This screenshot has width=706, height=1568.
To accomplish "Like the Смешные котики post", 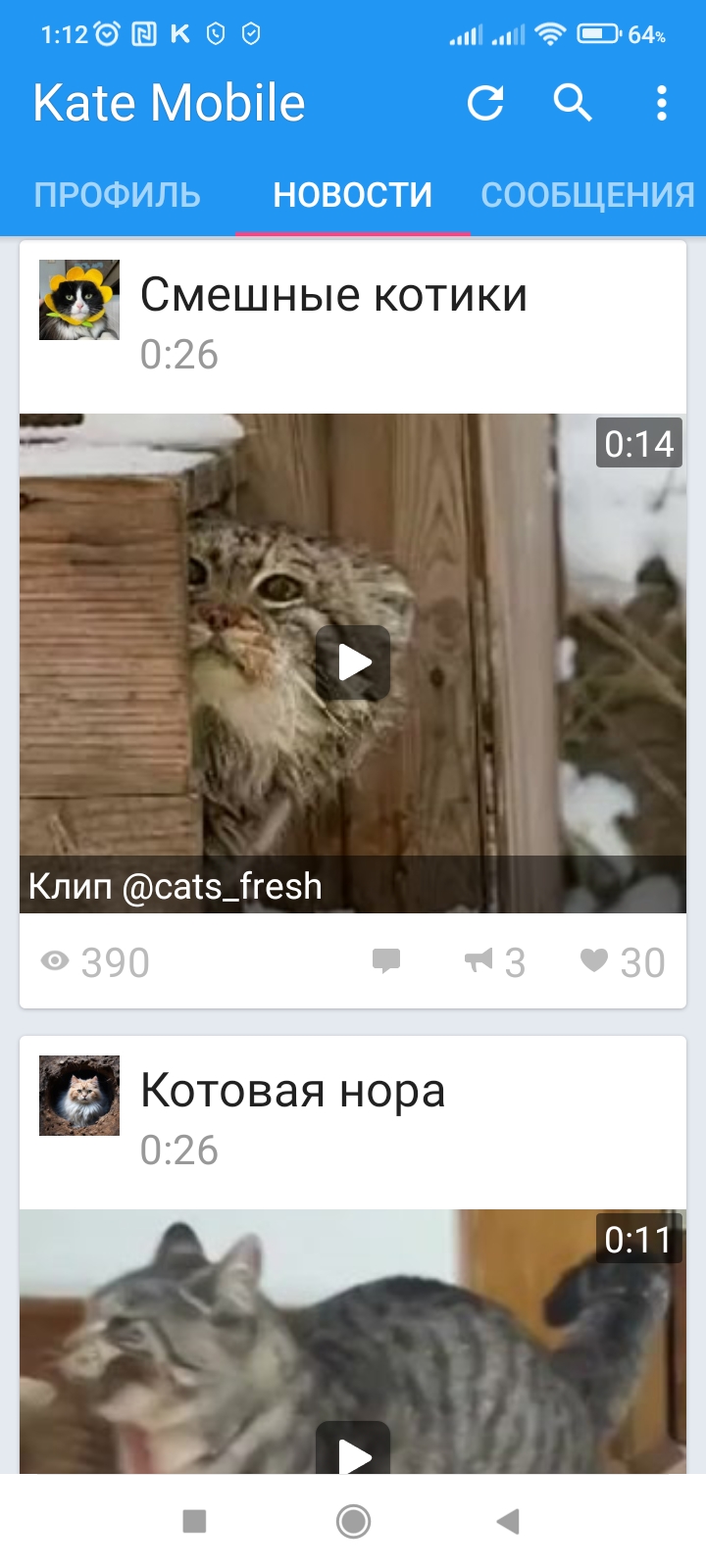I will [x=622, y=962].
